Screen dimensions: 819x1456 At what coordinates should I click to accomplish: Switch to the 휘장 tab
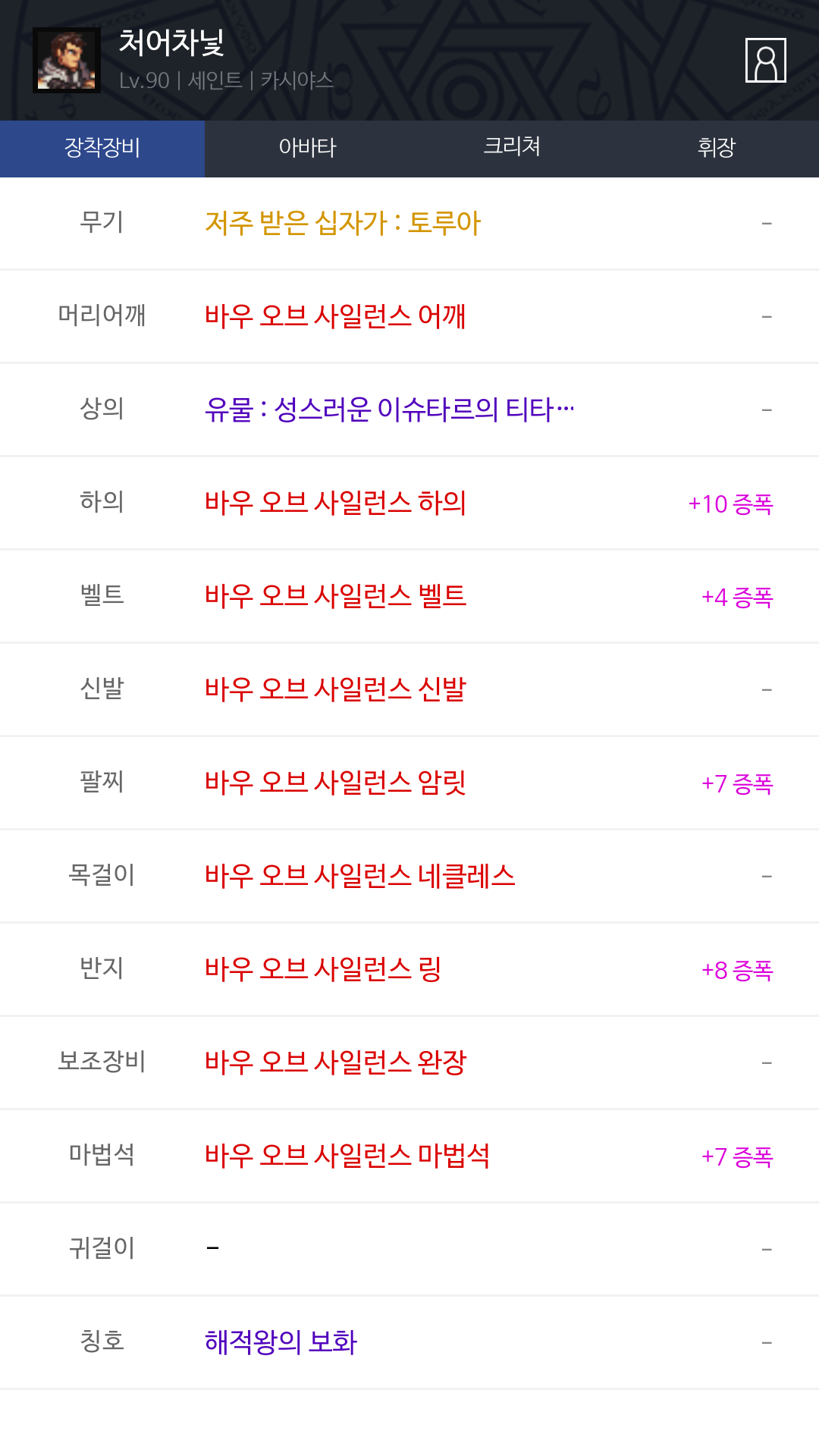pos(717,148)
